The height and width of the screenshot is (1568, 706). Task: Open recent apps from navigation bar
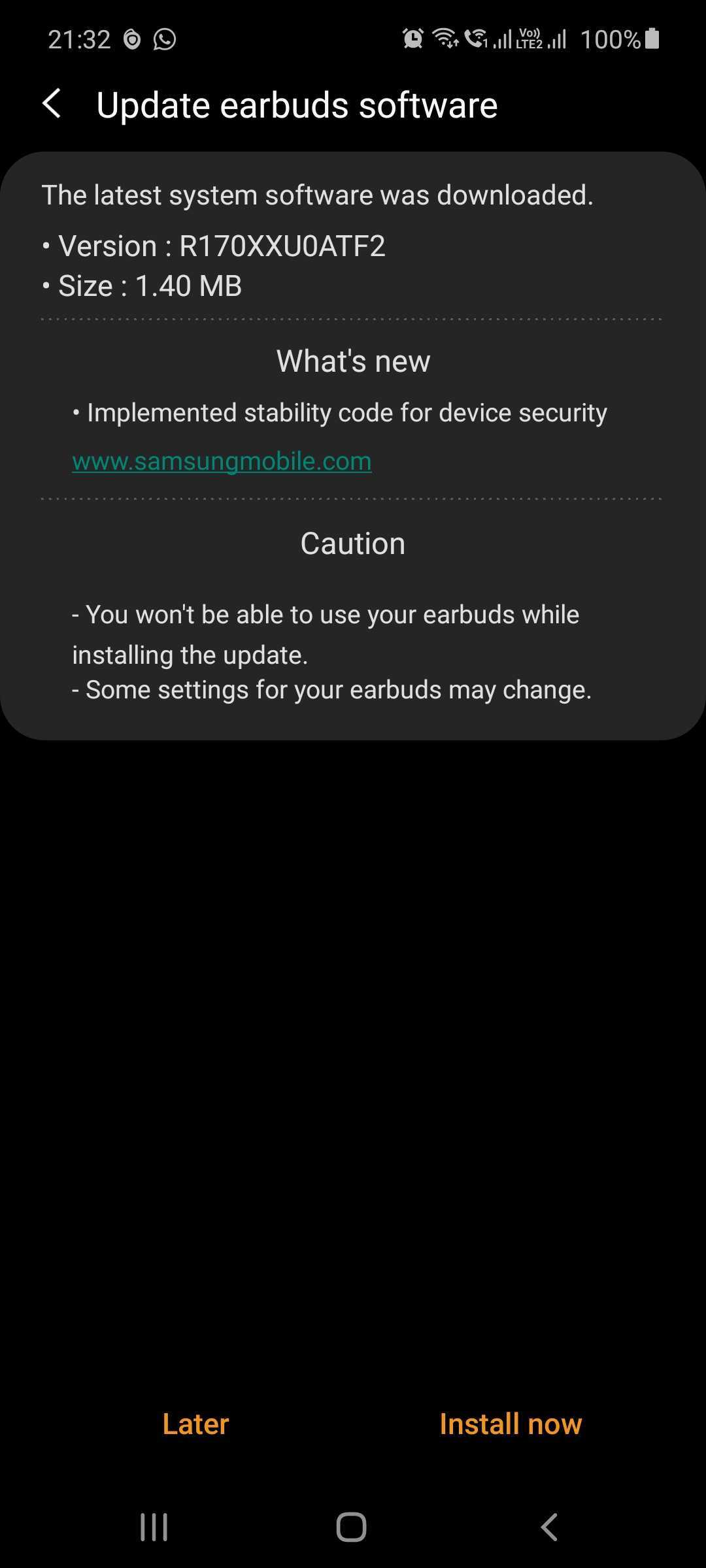(154, 1527)
